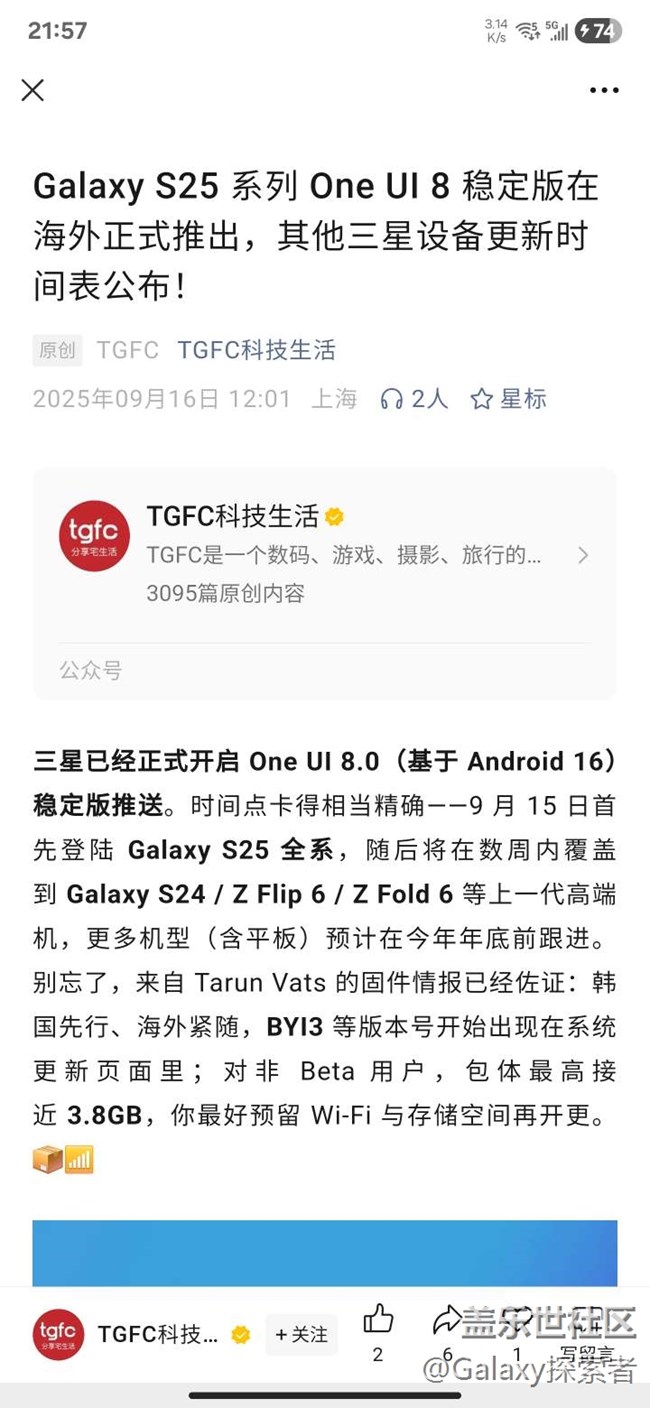Close the article with the X icon

point(33,90)
